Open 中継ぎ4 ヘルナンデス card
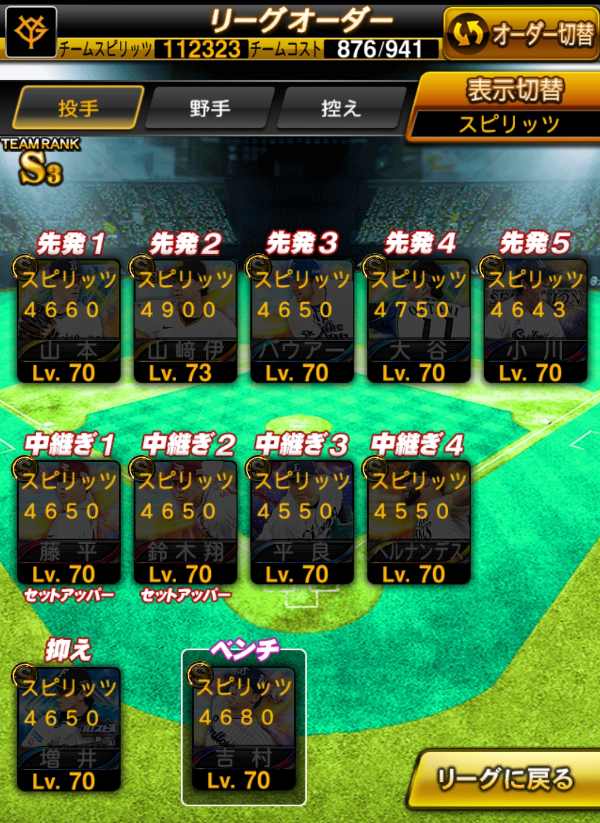The image size is (600, 823). [x=418, y=522]
